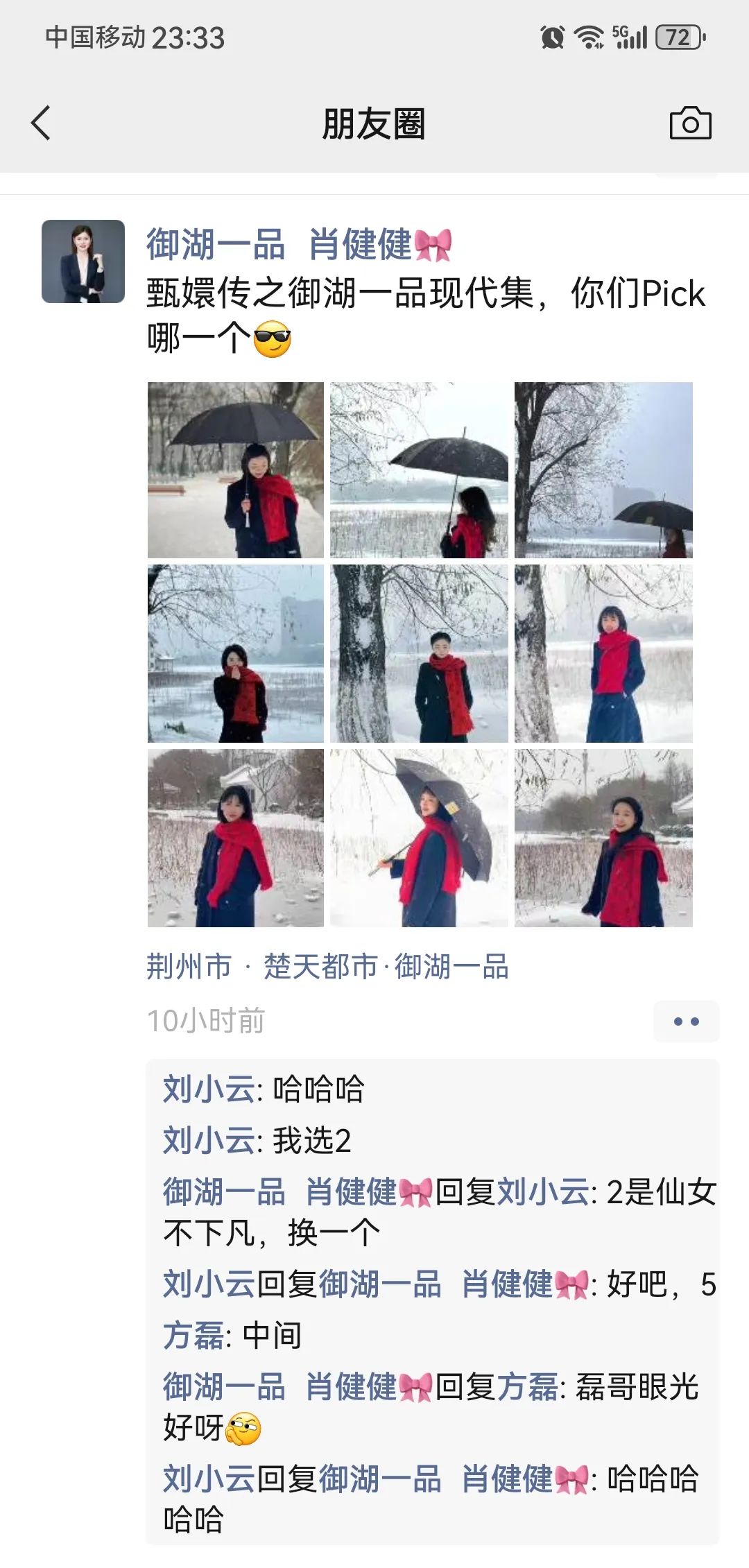
Task: View the first photo in the grid
Action: [x=236, y=470]
